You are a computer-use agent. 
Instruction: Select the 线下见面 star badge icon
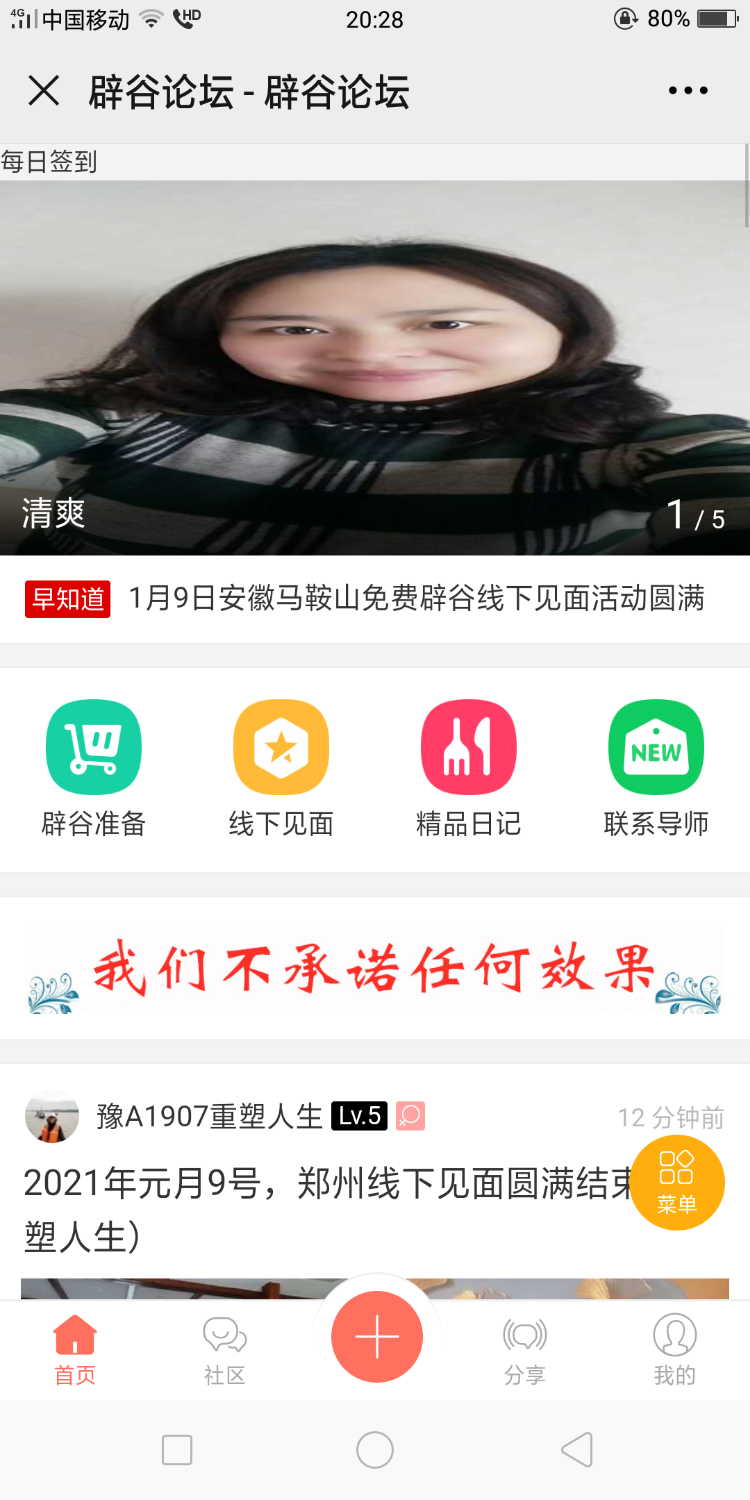(280, 747)
